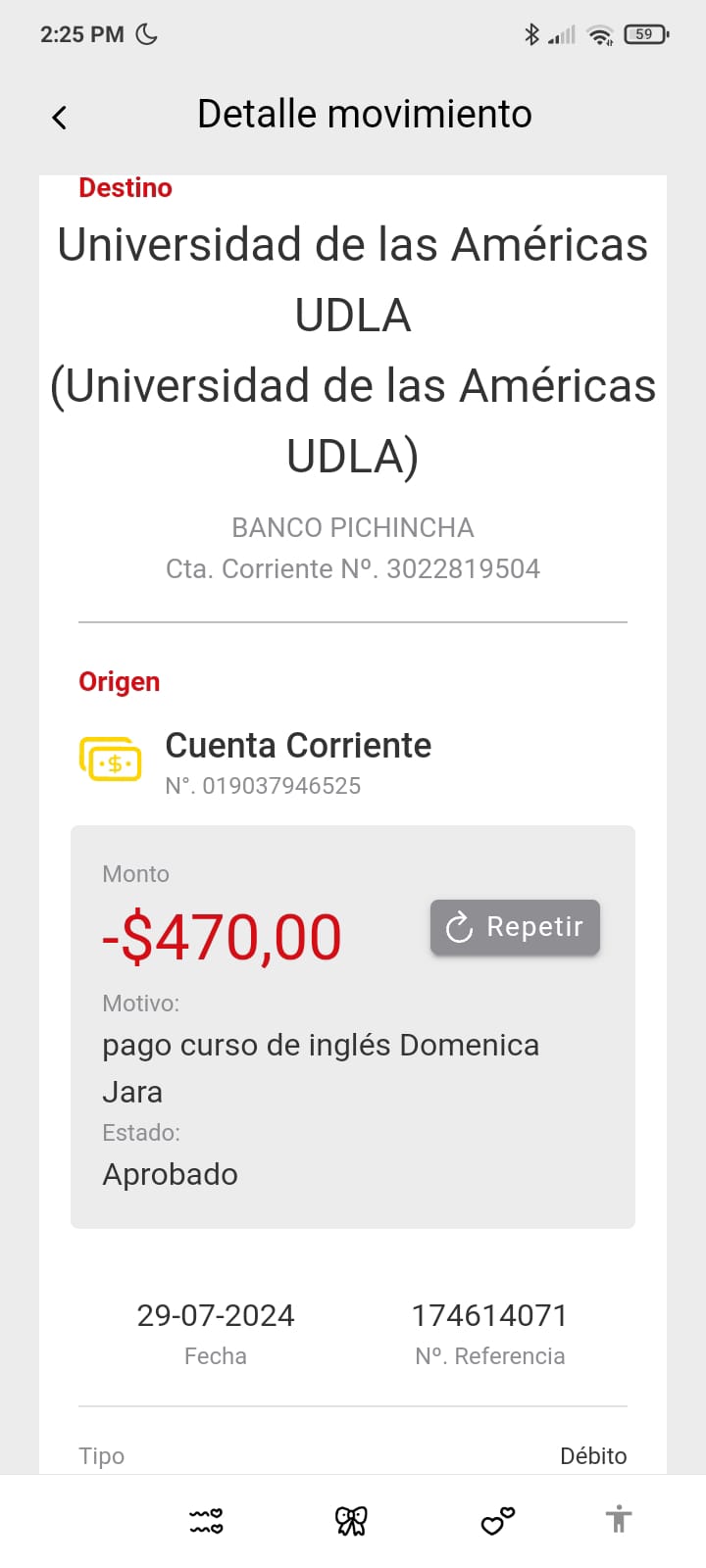Repeat this $470,00 transfer with Repetir
Viewport: 706px width, 1568px height.
point(515,927)
